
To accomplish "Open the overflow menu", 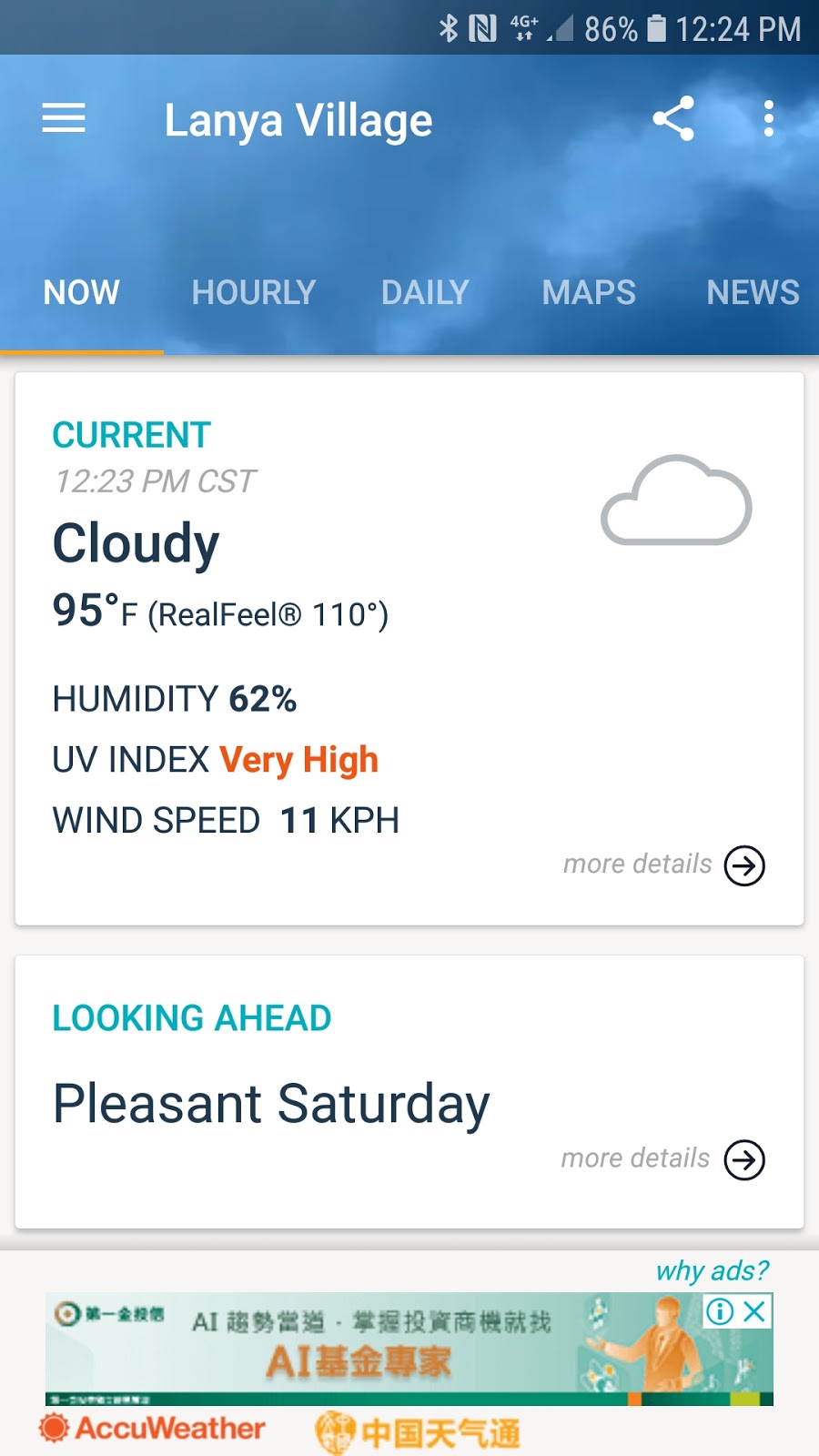I will point(769,118).
